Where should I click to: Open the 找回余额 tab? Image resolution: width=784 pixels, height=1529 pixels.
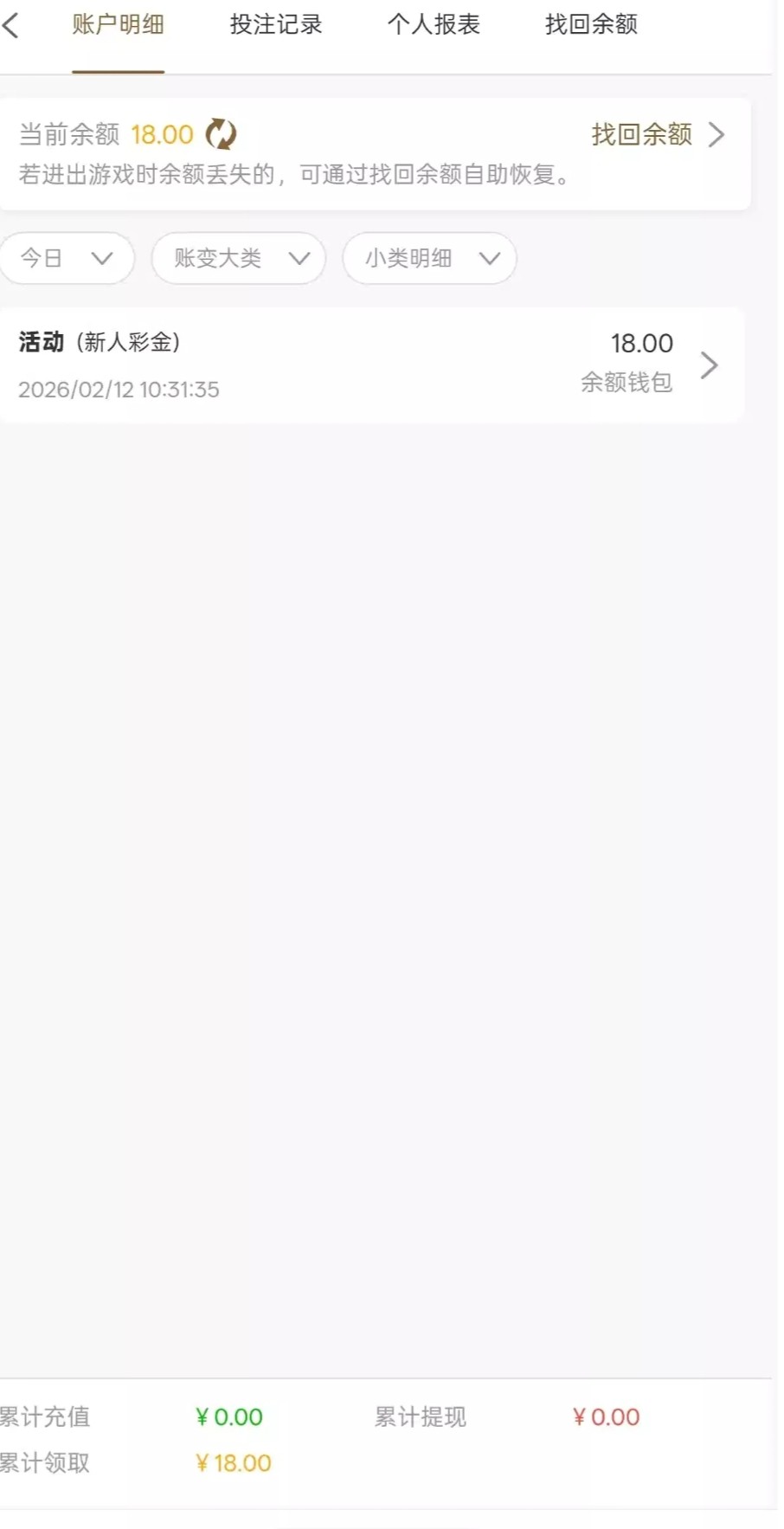click(x=591, y=25)
